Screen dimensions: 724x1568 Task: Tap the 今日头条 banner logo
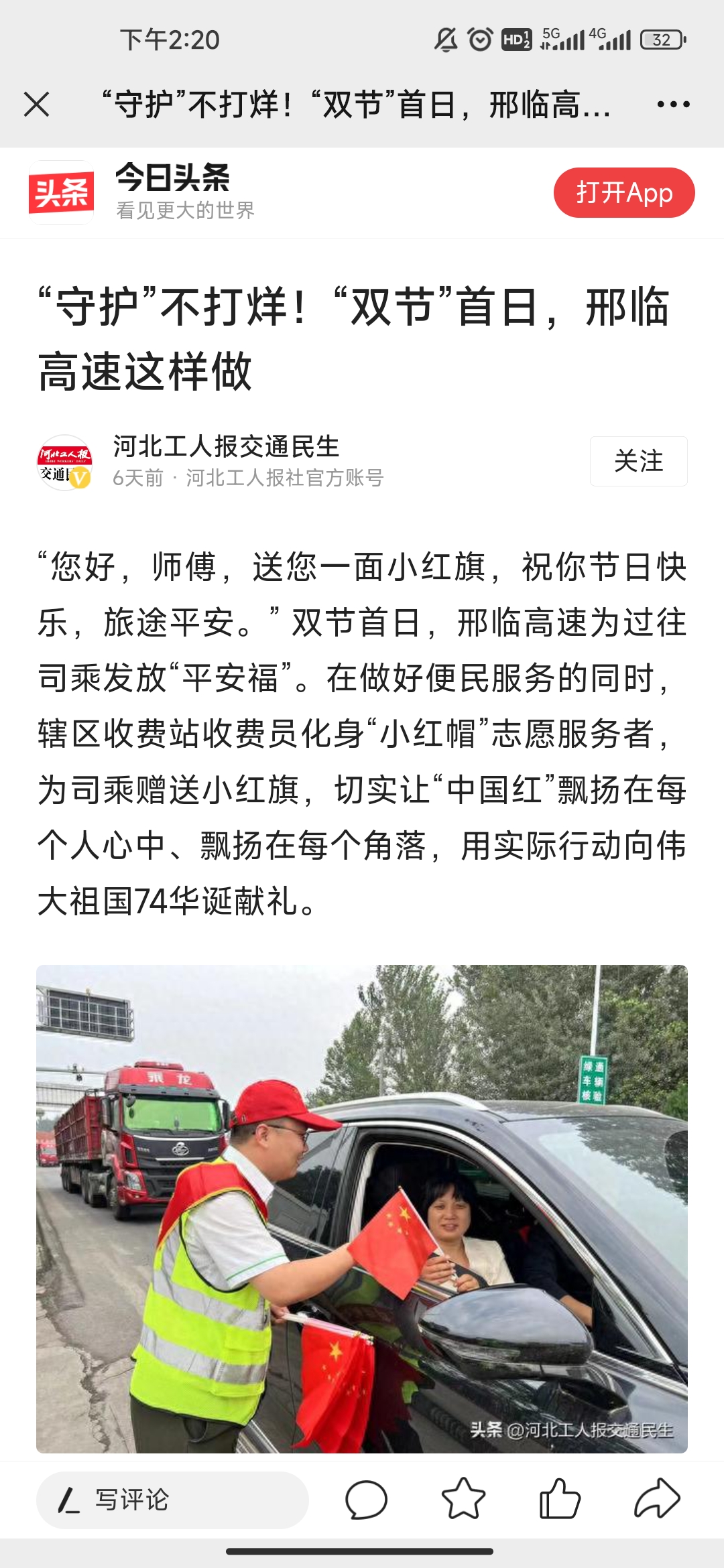pos(62,193)
